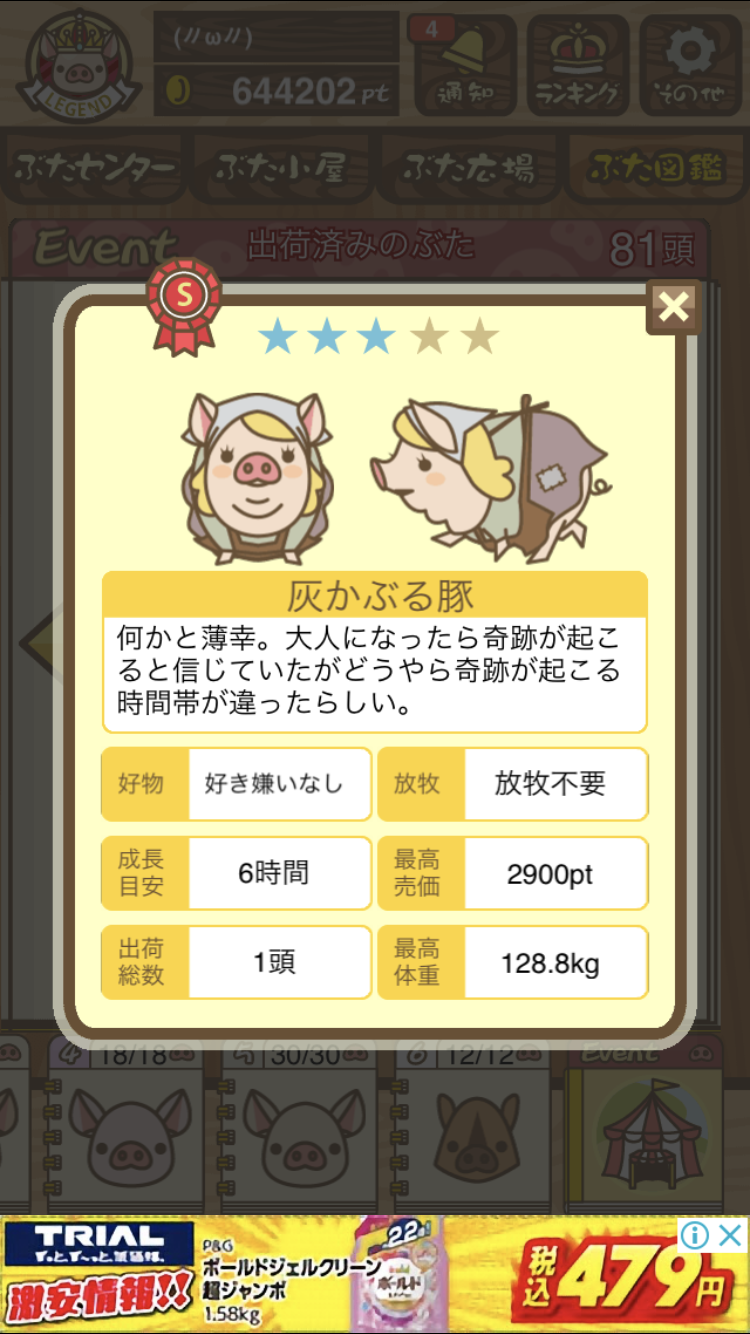Show the previous pig with left arrow
This screenshot has height=1334, width=750.
pyautogui.click(x=36, y=640)
